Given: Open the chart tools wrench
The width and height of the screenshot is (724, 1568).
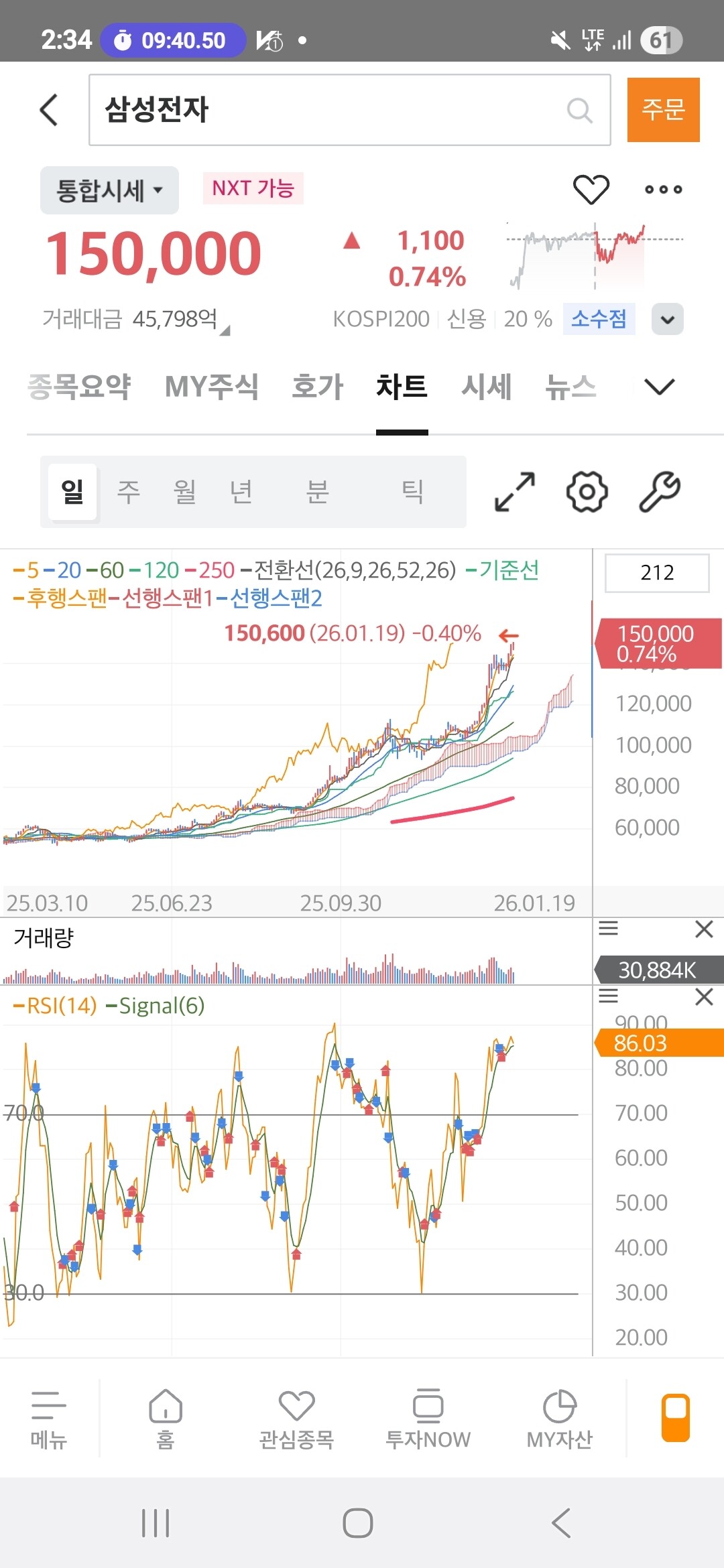Looking at the screenshot, I should (x=660, y=492).
